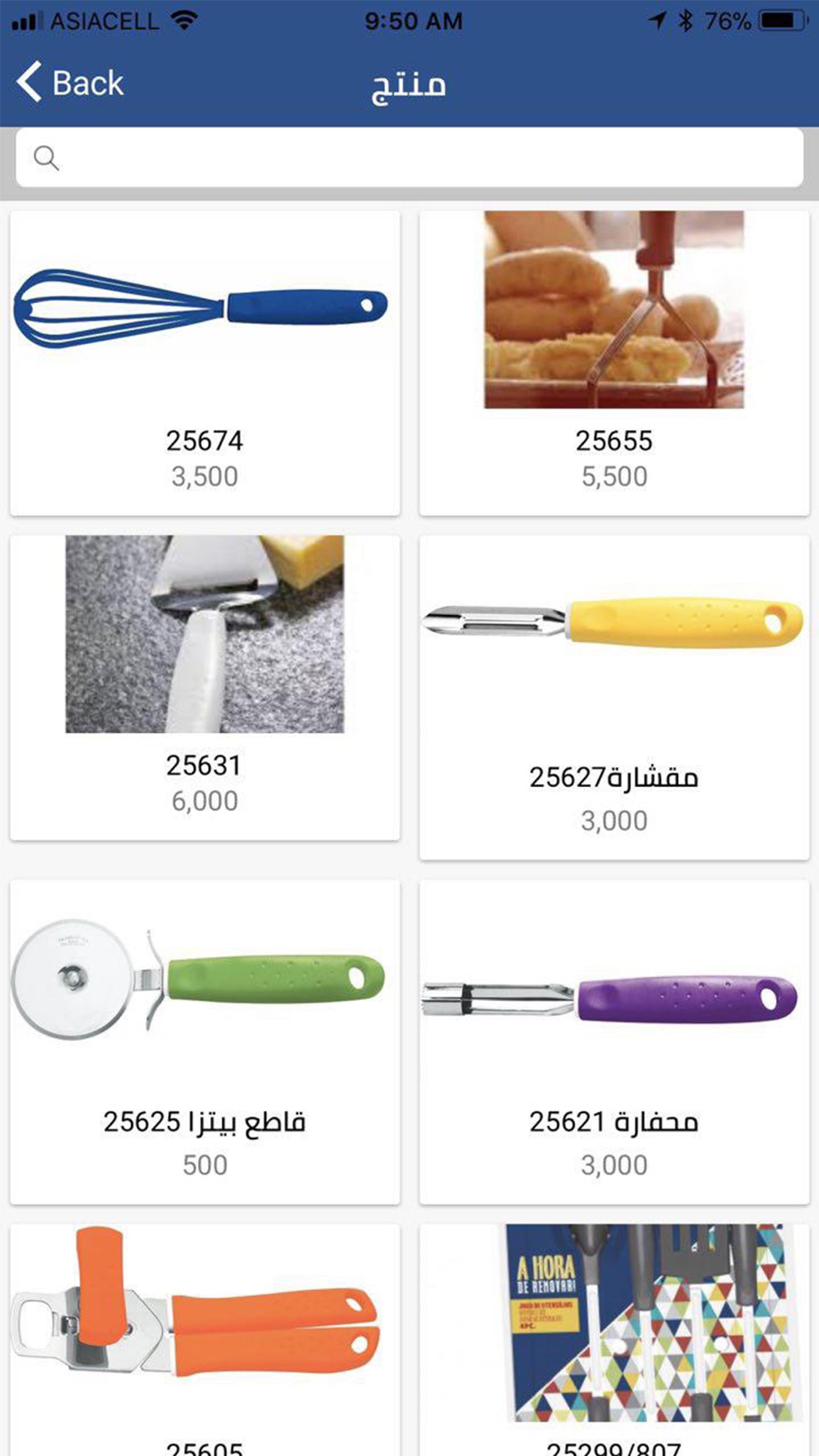This screenshot has height=1456, width=819.
Task: Open the purple corer product 25621
Action: [614, 1042]
